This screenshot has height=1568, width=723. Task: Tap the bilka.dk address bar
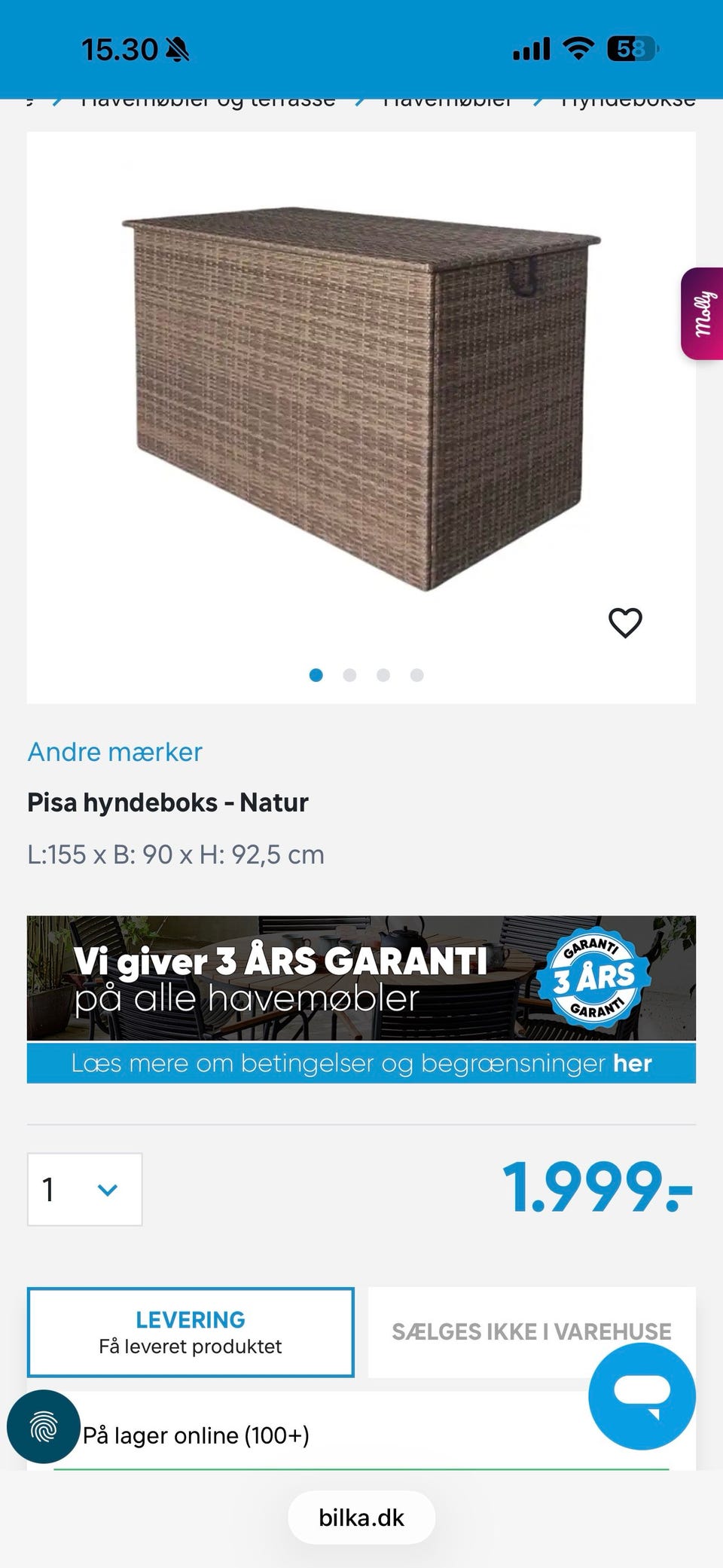361,1518
